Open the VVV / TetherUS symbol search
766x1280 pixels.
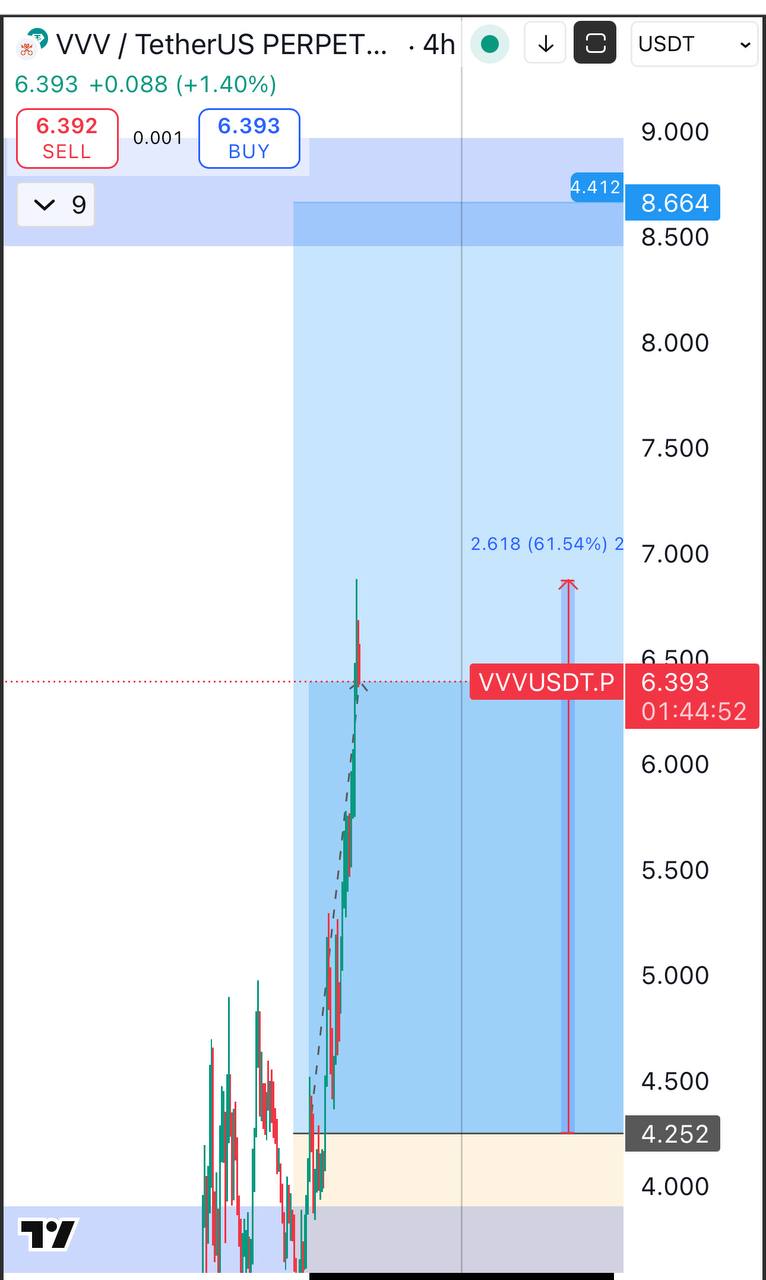(x=220, y=45)
